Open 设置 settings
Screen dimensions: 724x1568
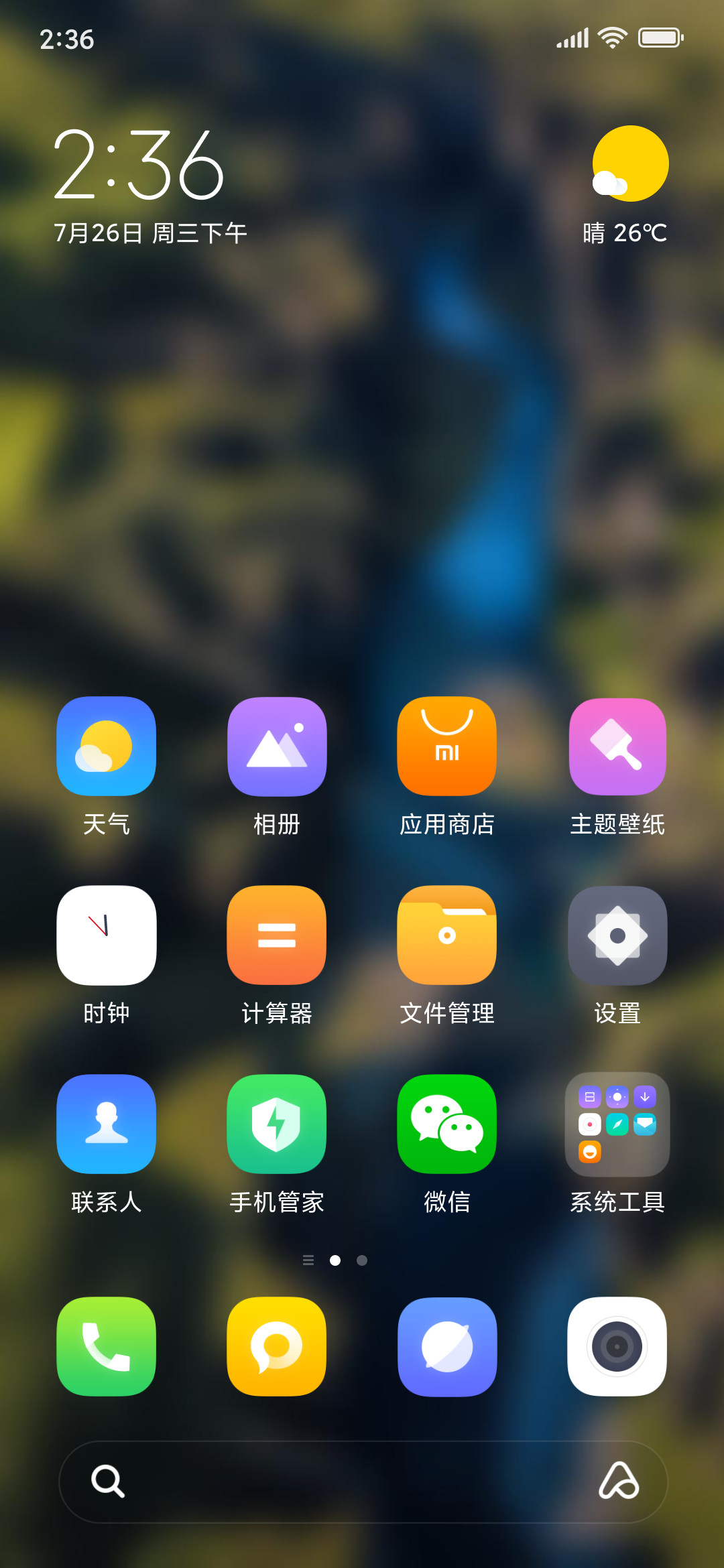click(x=617, y=935)
